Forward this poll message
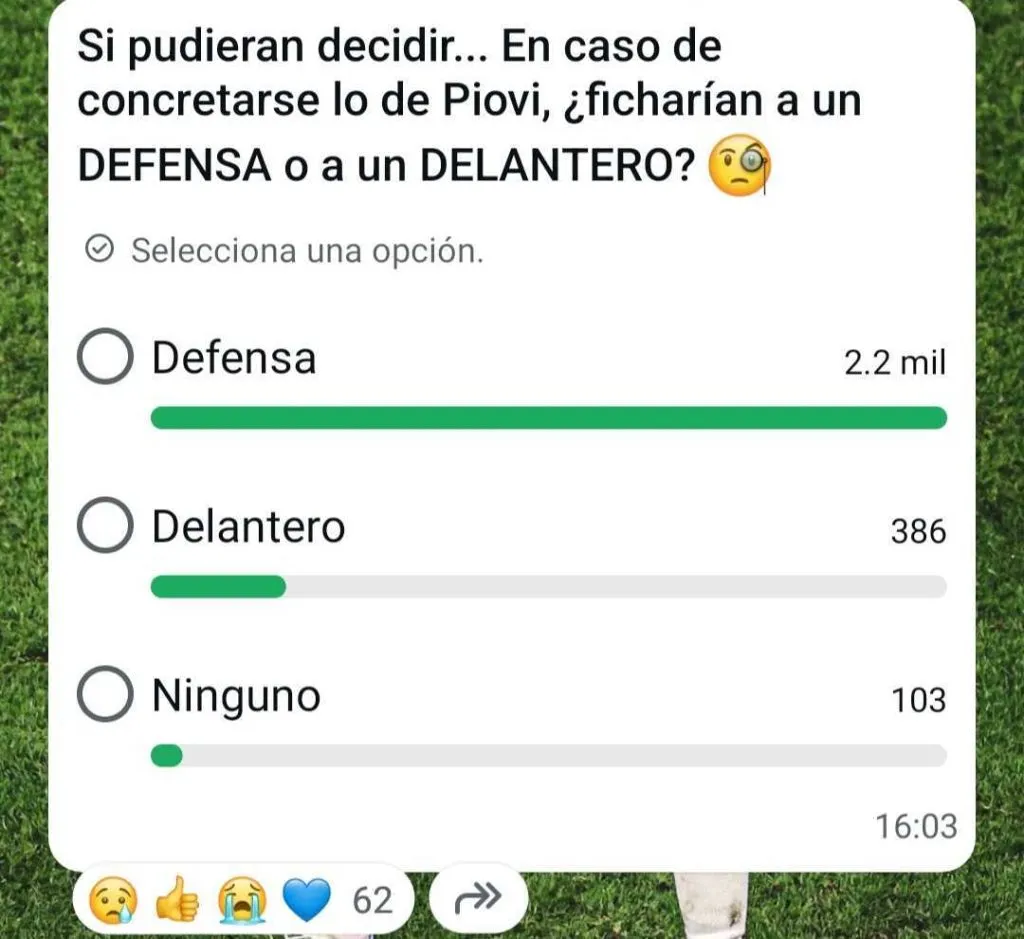 [477, 901]
